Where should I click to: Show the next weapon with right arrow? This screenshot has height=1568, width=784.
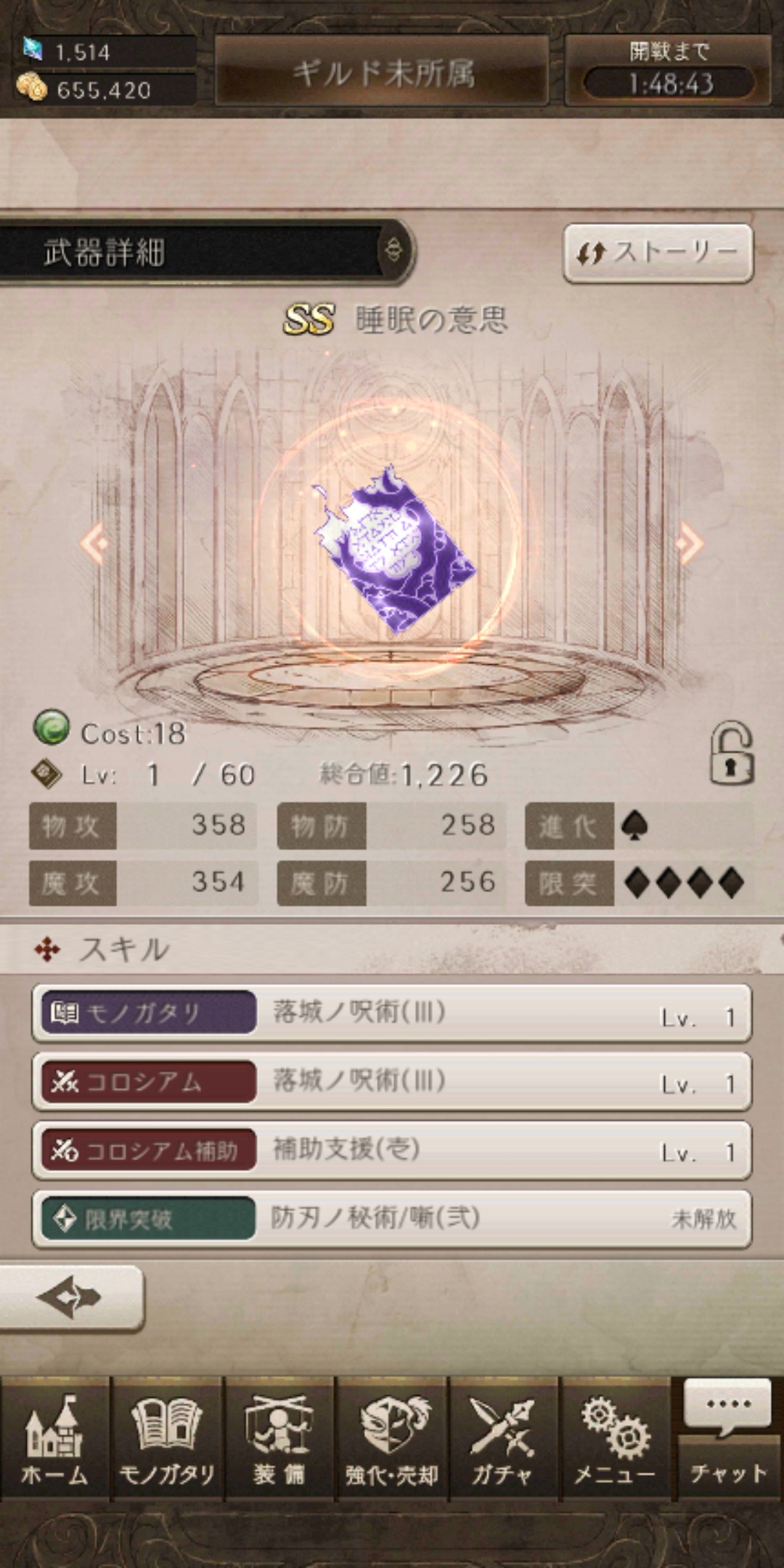point(688,542)
